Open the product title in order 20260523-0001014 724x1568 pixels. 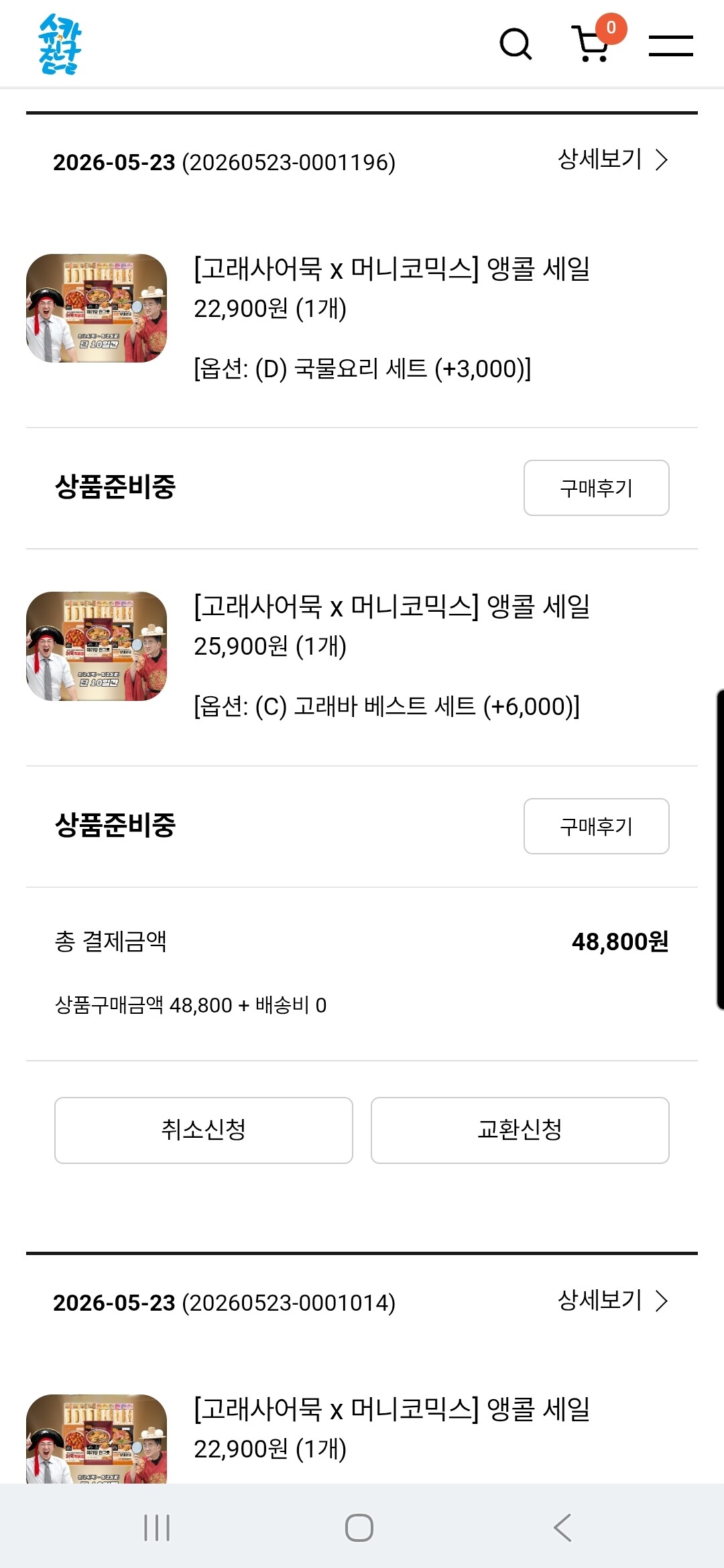coord(391,1409)
